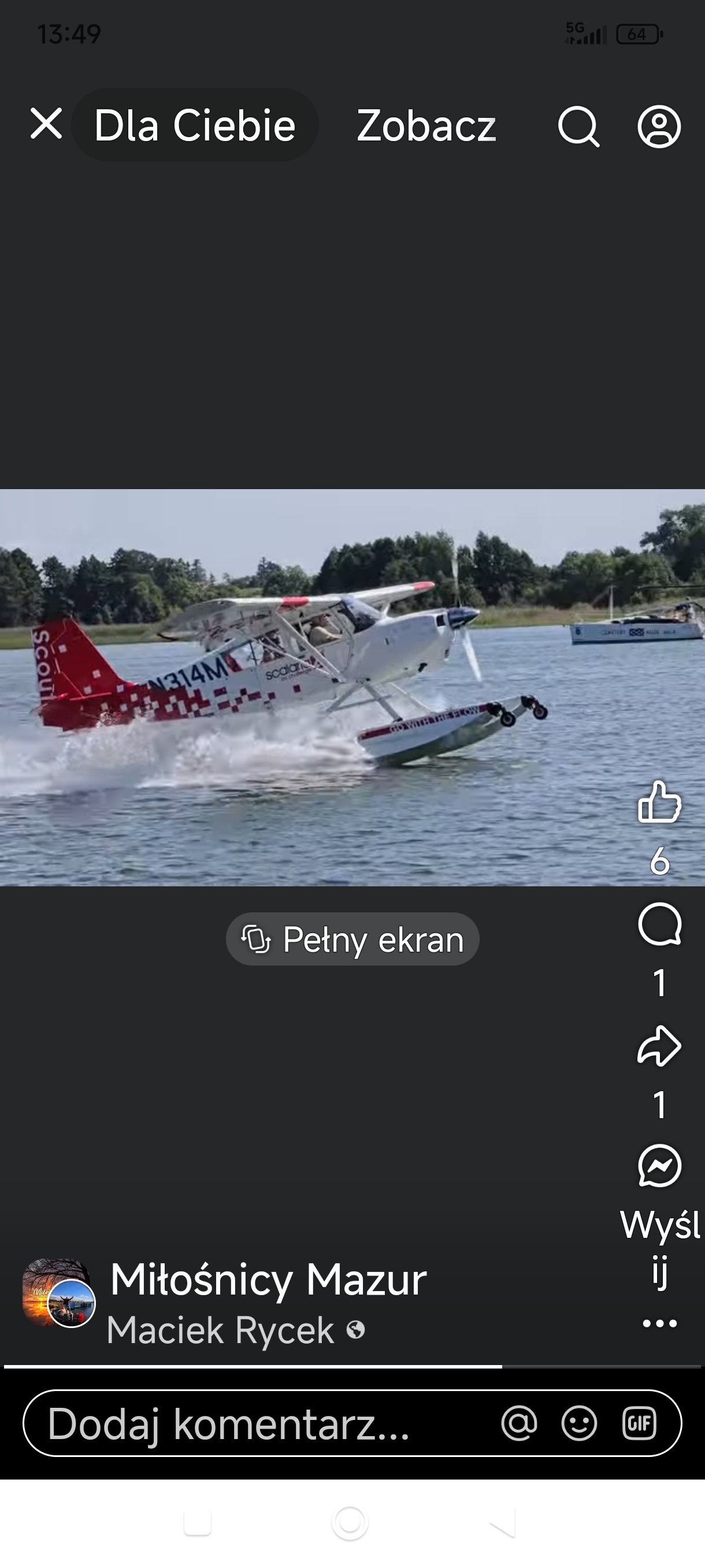Share this video
This screenshot has width=705, height=1568.
[659, 1046]
